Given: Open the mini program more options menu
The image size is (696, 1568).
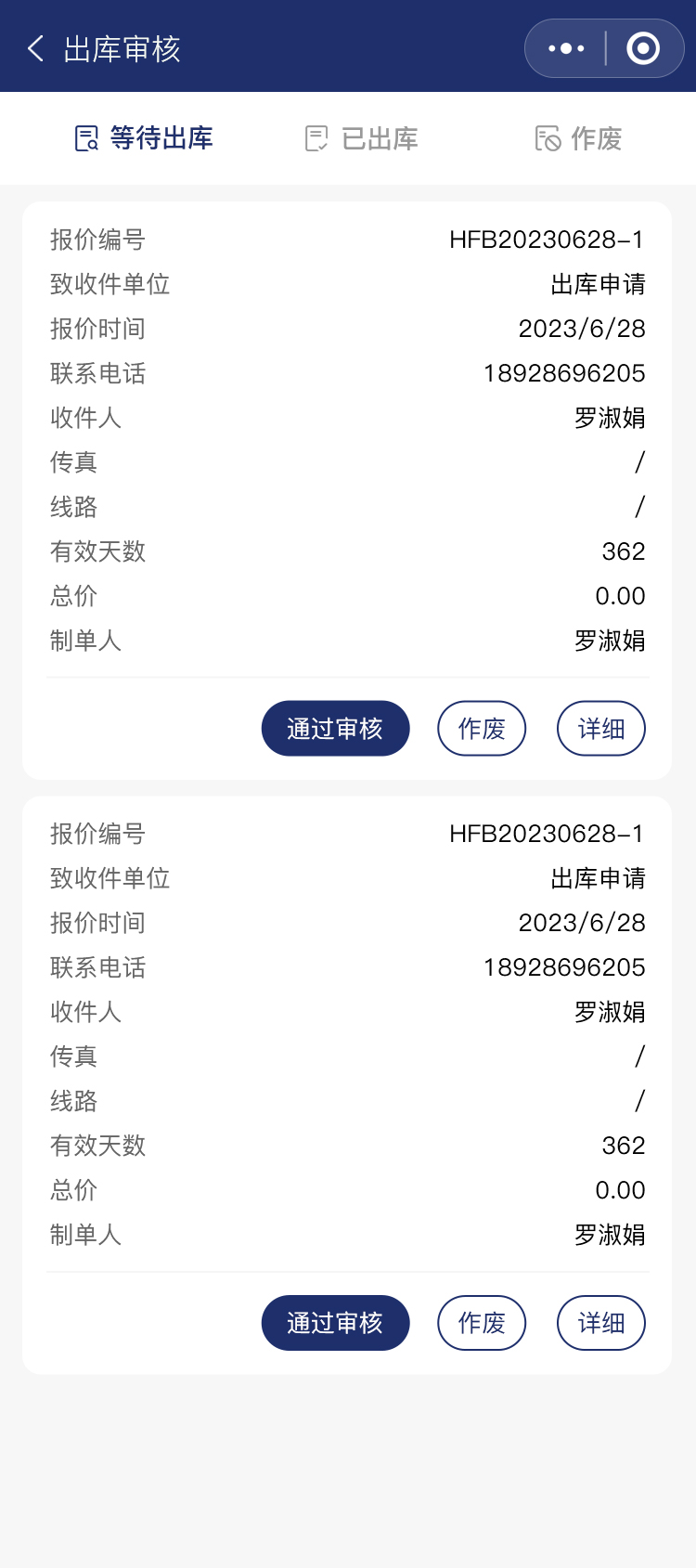Looking at the screenshot, I should click(566, 48).
